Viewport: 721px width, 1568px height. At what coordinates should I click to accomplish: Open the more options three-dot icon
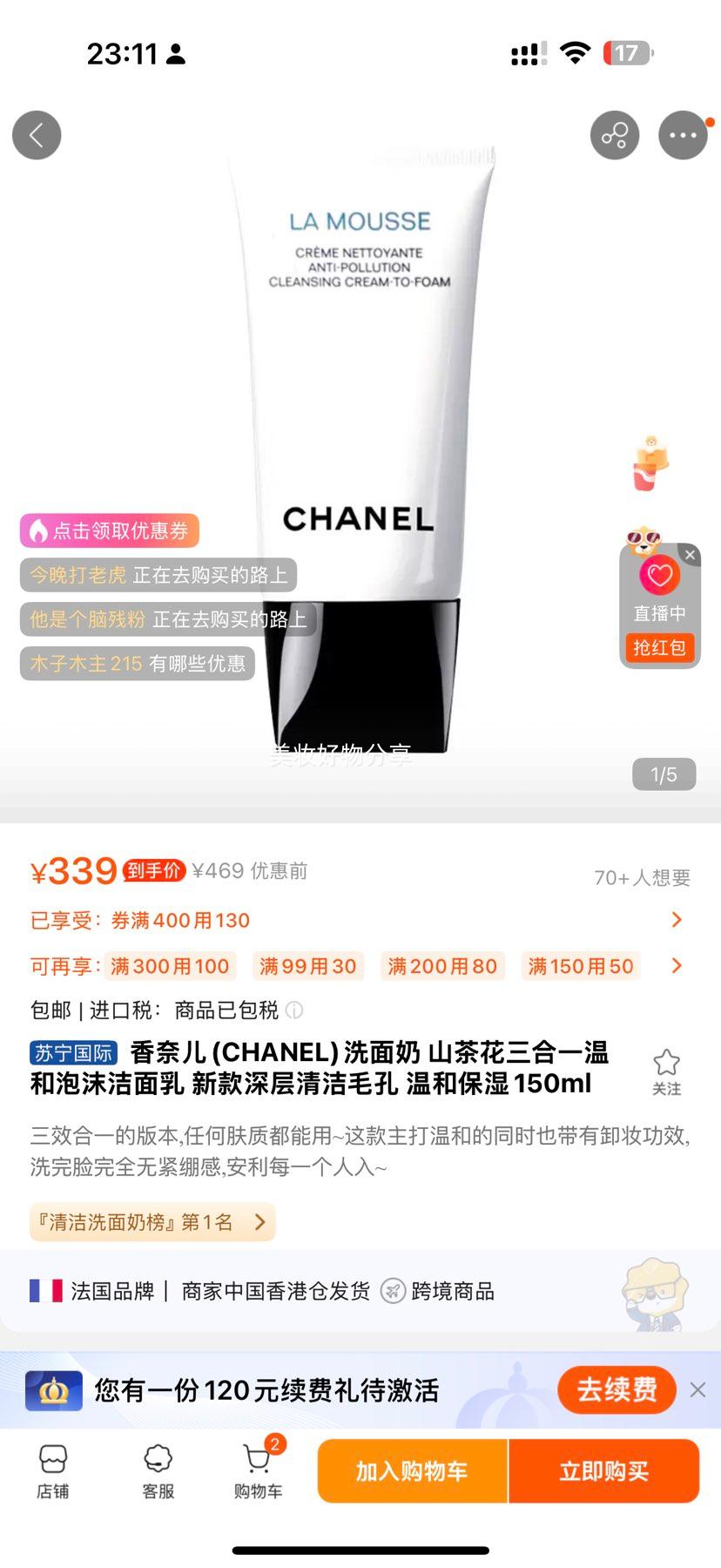tap(684, 135)
